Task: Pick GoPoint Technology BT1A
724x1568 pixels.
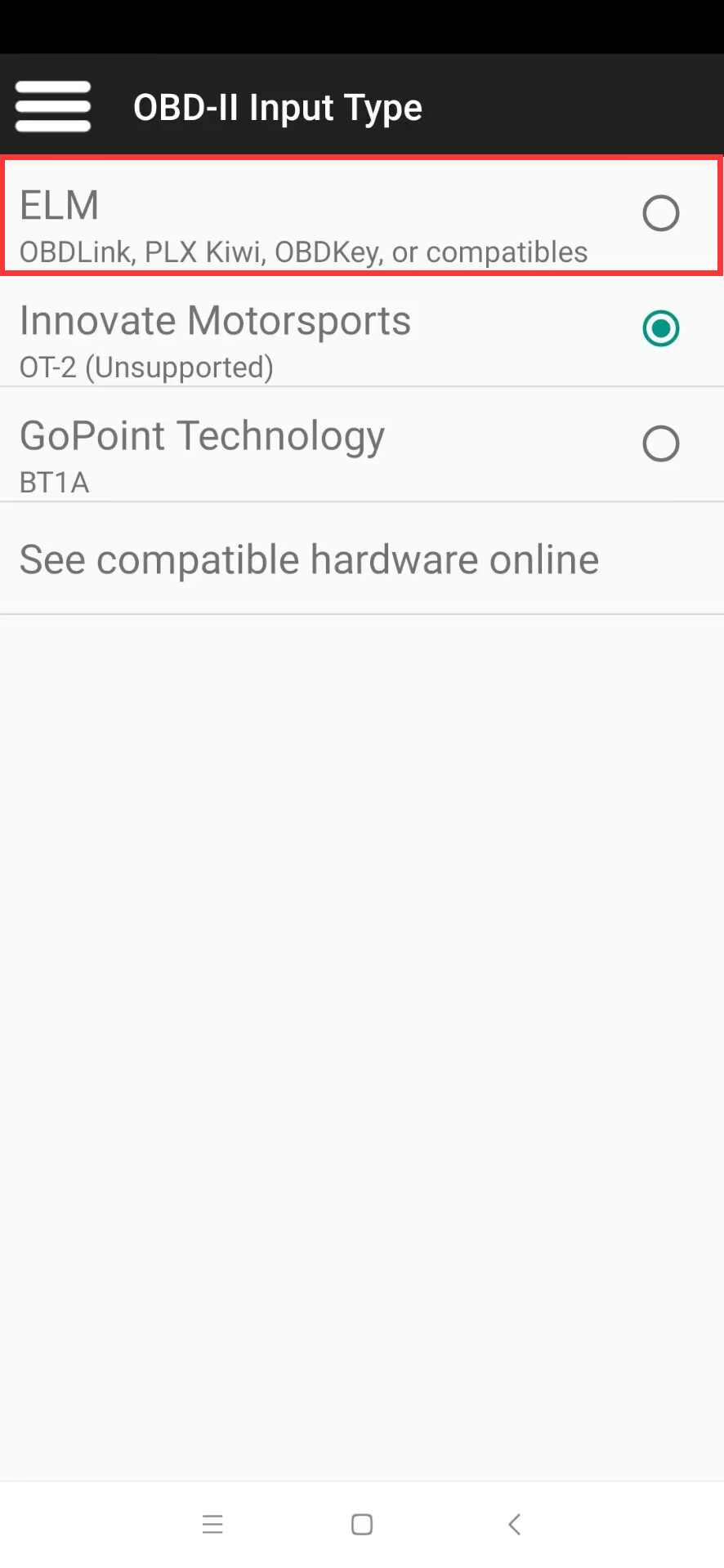Action: pyautogui.click(x=362, y=445)
